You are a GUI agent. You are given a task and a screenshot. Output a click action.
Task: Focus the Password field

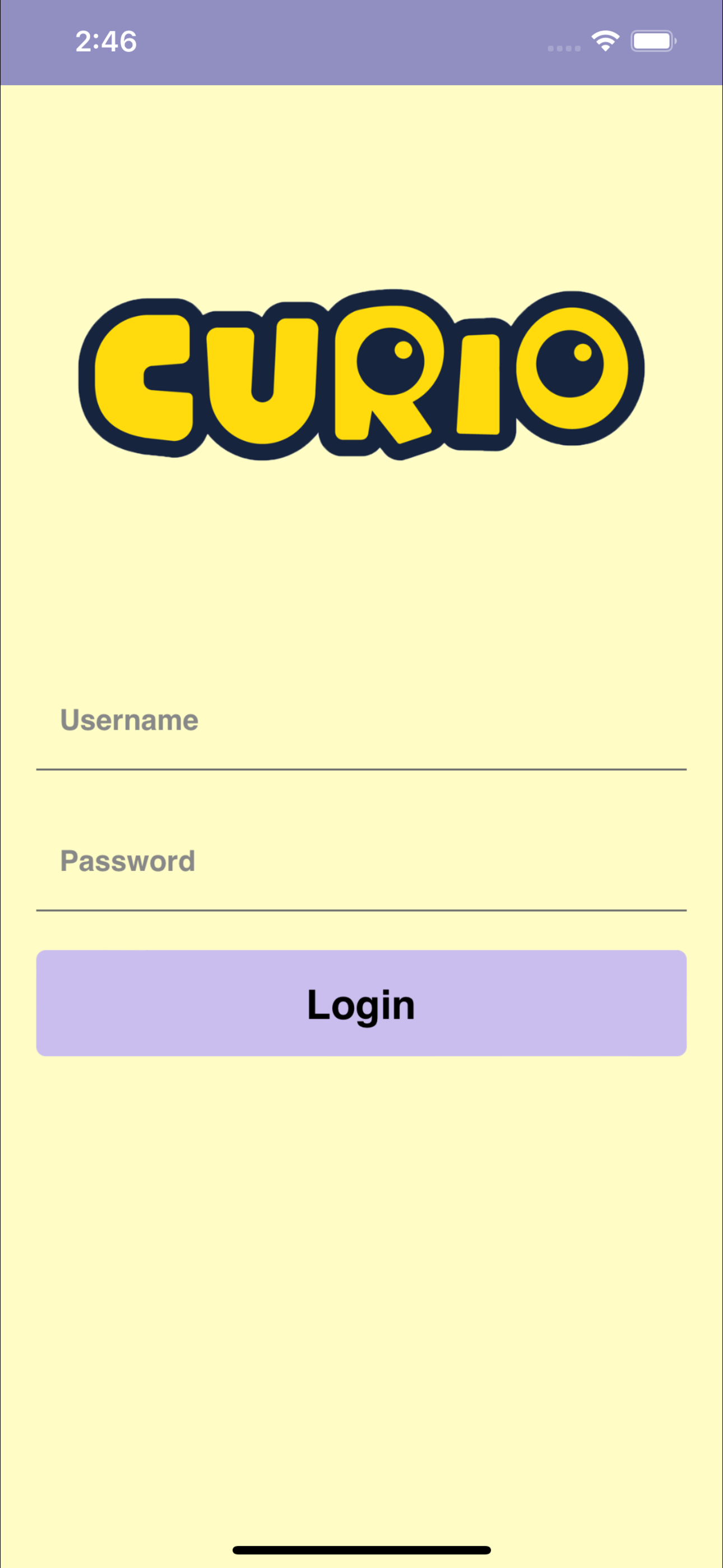[x=361, y=862]
